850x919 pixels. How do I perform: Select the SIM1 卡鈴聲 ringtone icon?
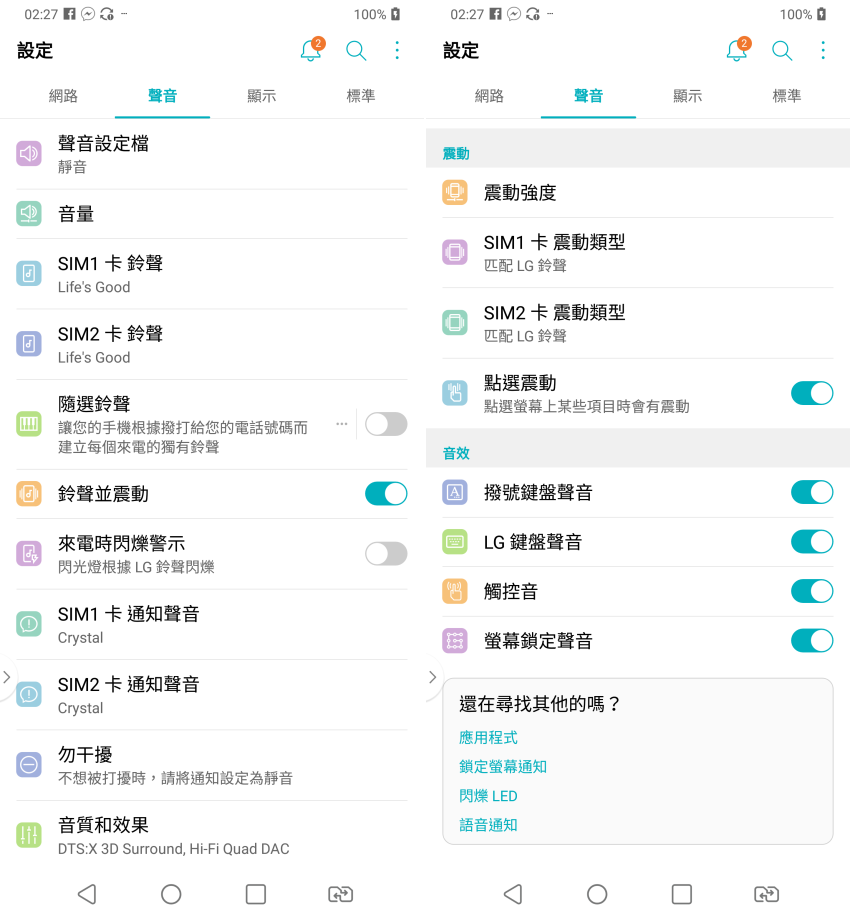28,273
